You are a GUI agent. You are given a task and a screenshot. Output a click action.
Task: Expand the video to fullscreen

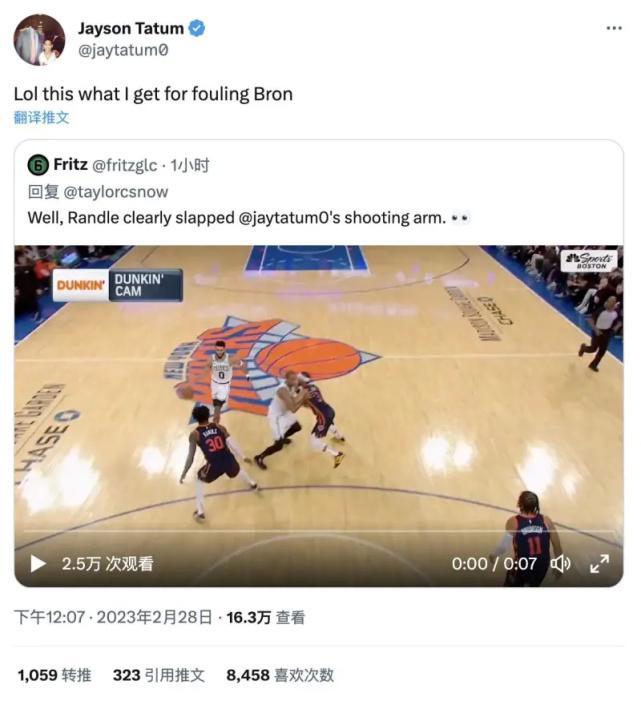click(599, 564)
